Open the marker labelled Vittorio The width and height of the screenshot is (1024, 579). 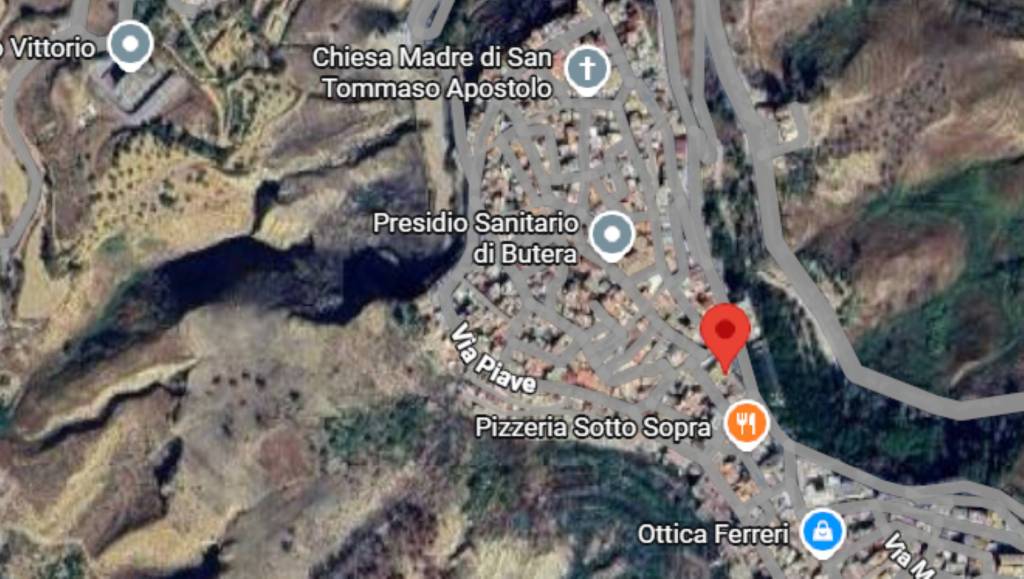(x=129, y=45)
